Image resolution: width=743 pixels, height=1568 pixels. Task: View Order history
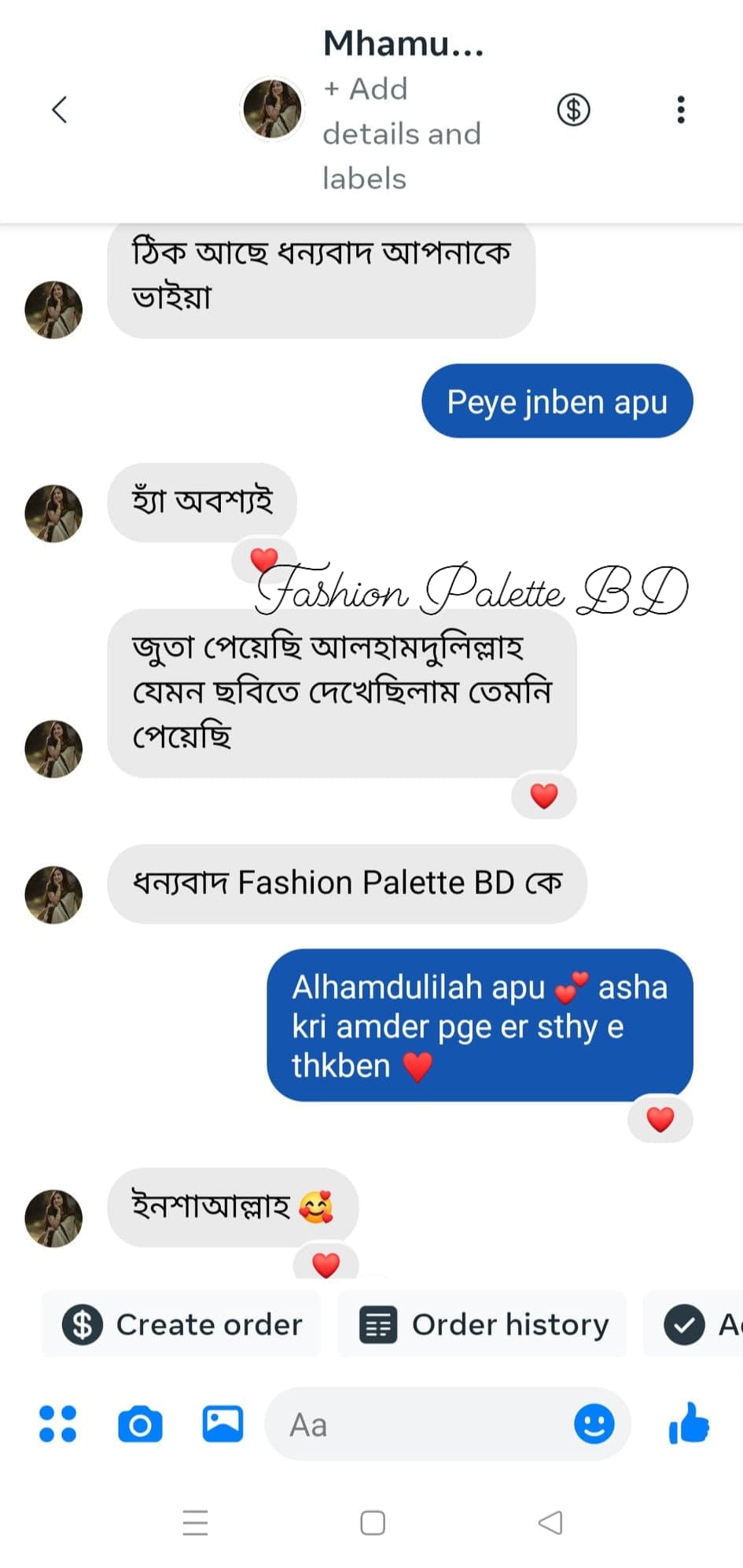[483, 1324]
